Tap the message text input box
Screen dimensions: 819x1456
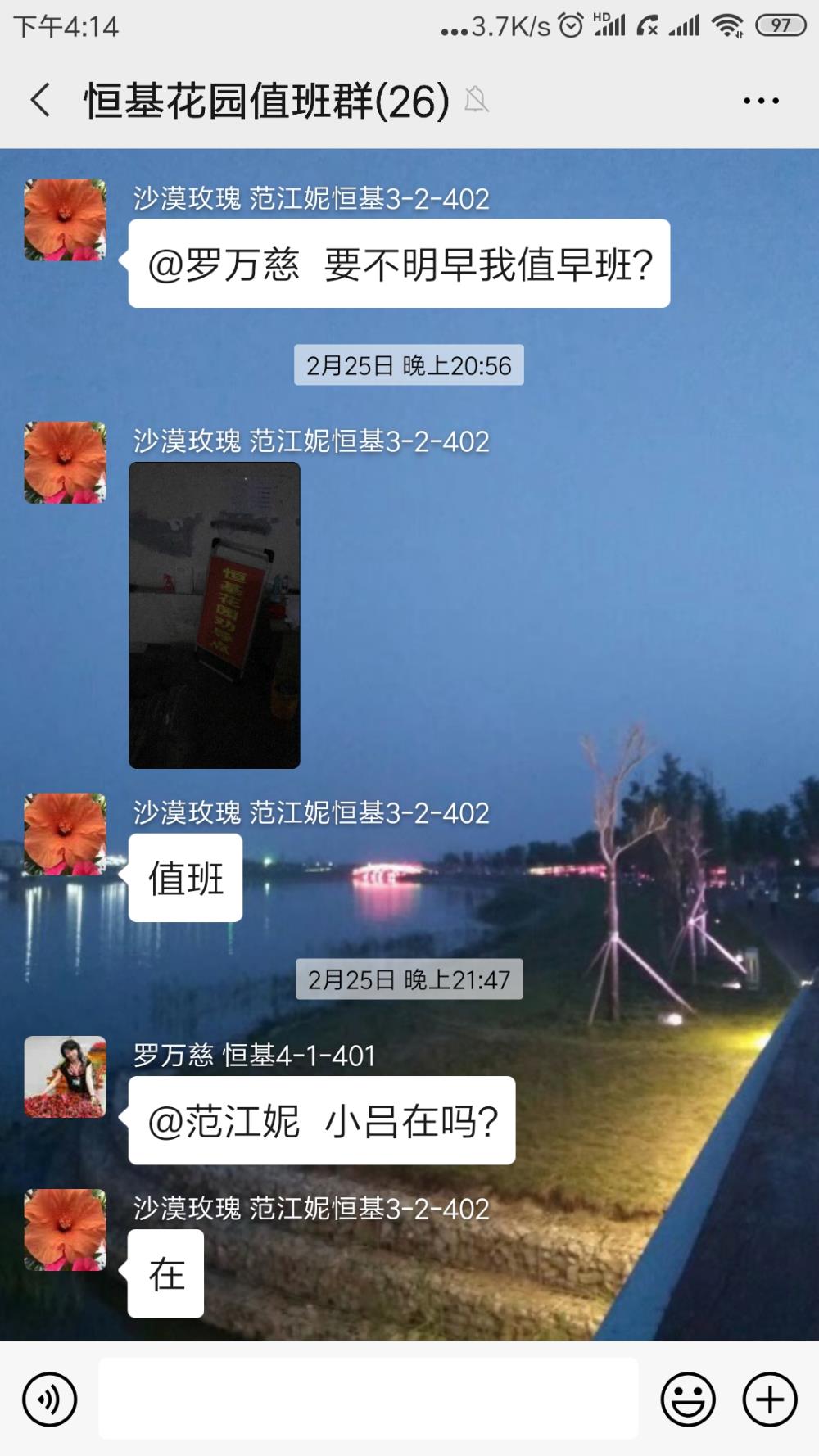click(x=369, y=1399)
